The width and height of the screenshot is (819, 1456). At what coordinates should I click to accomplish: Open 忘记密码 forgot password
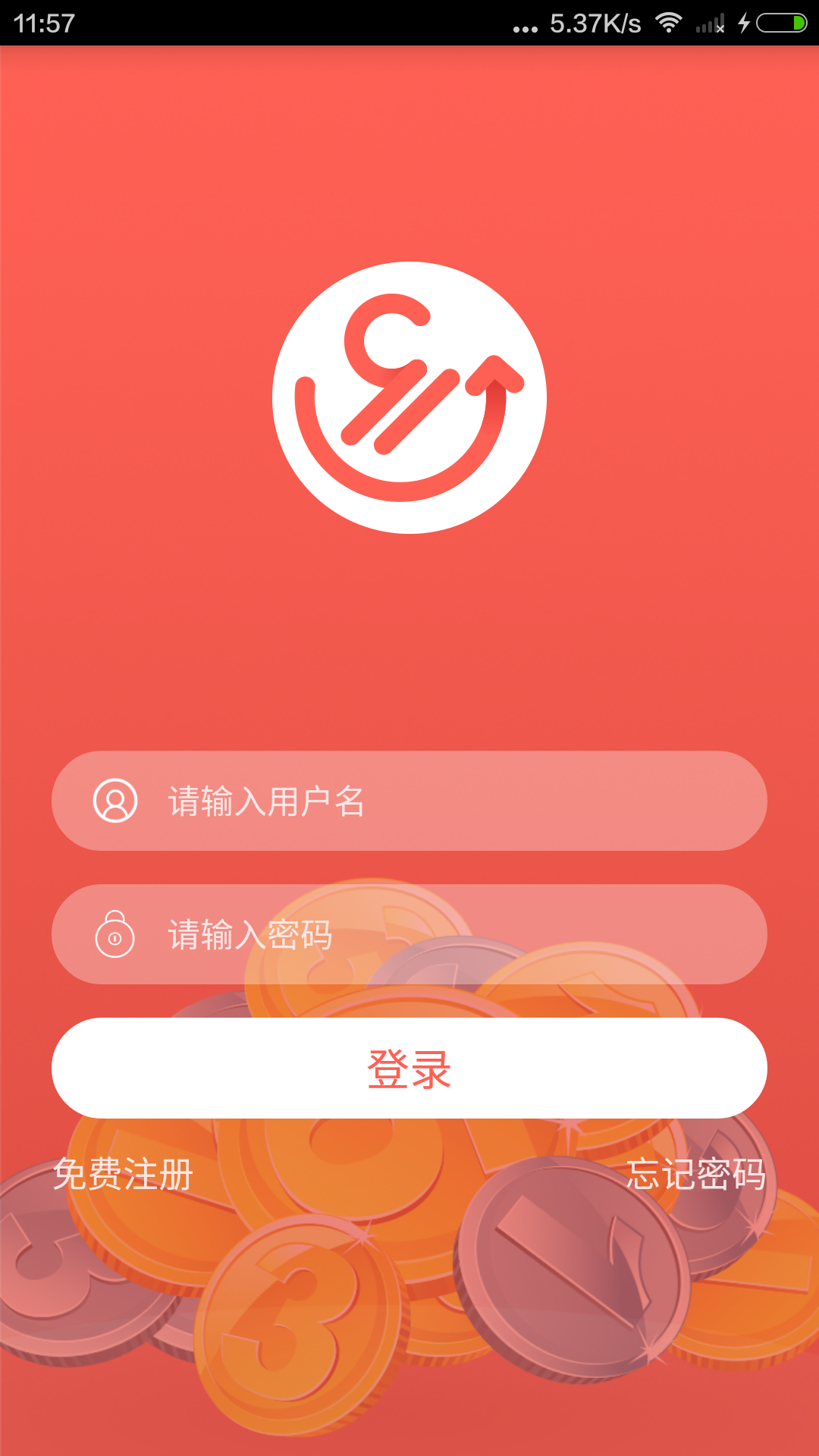pyautogui.click(x=695, y=1174)
